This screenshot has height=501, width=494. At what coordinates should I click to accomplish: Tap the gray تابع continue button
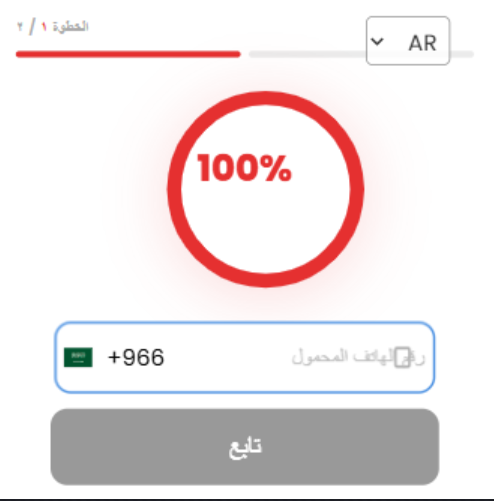tap(245, 447)
